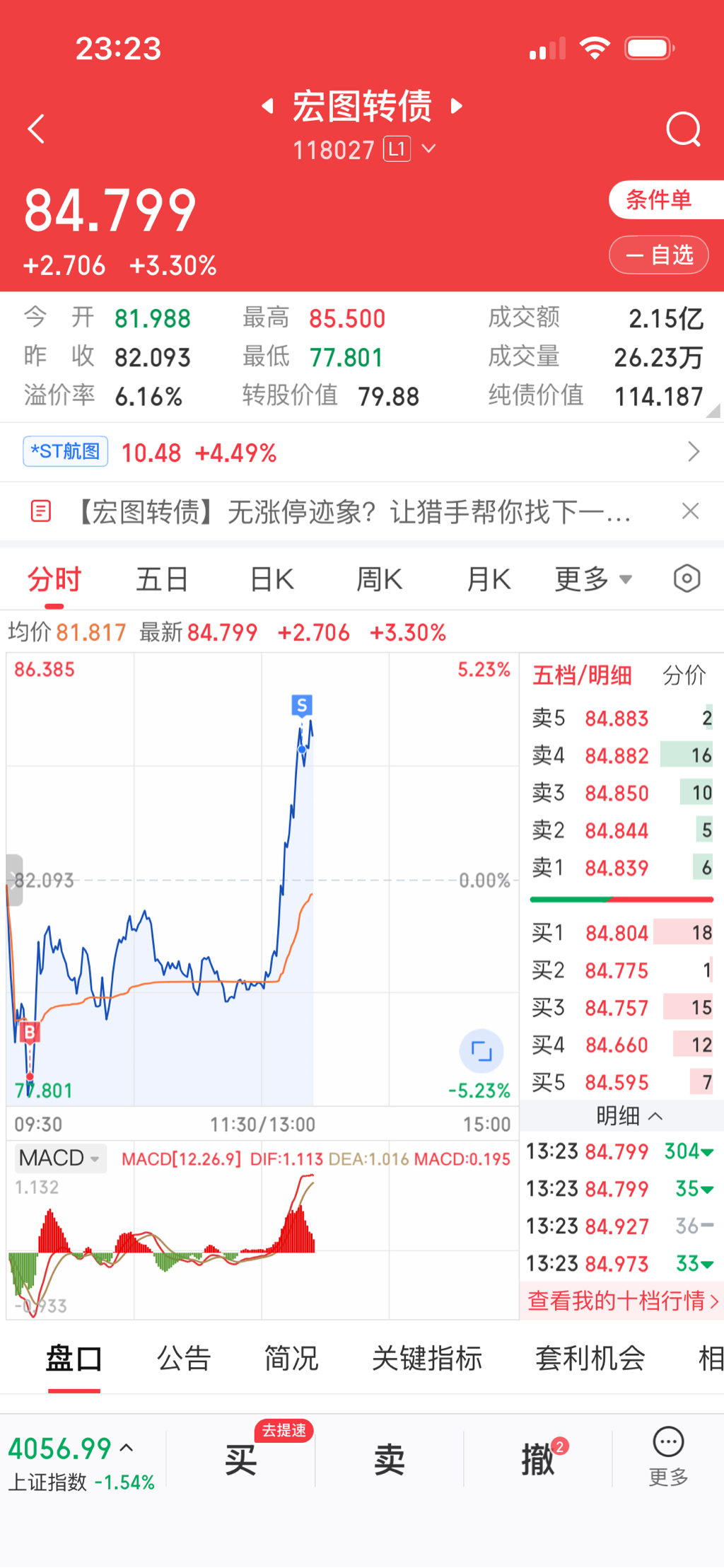Expand the chart to full screen
Image resolution: width=724 pixels, height=1568 pixels.
click(481, 1051)
